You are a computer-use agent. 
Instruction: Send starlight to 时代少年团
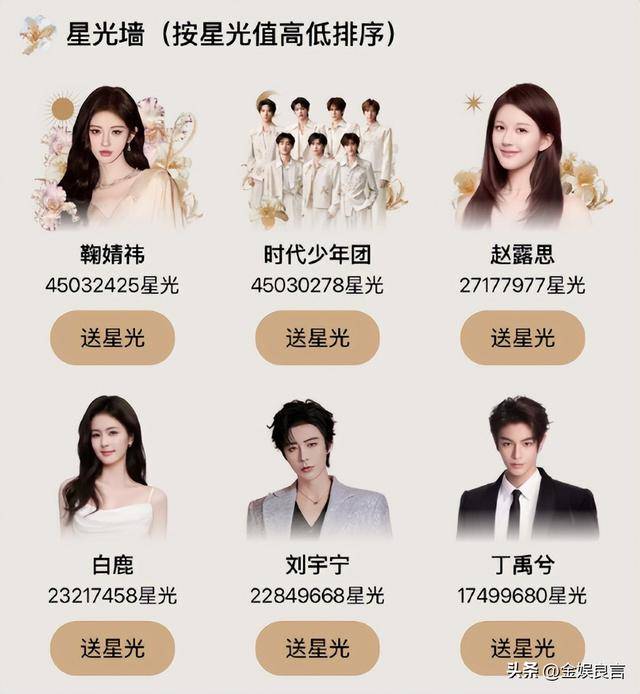coord(317,338)
